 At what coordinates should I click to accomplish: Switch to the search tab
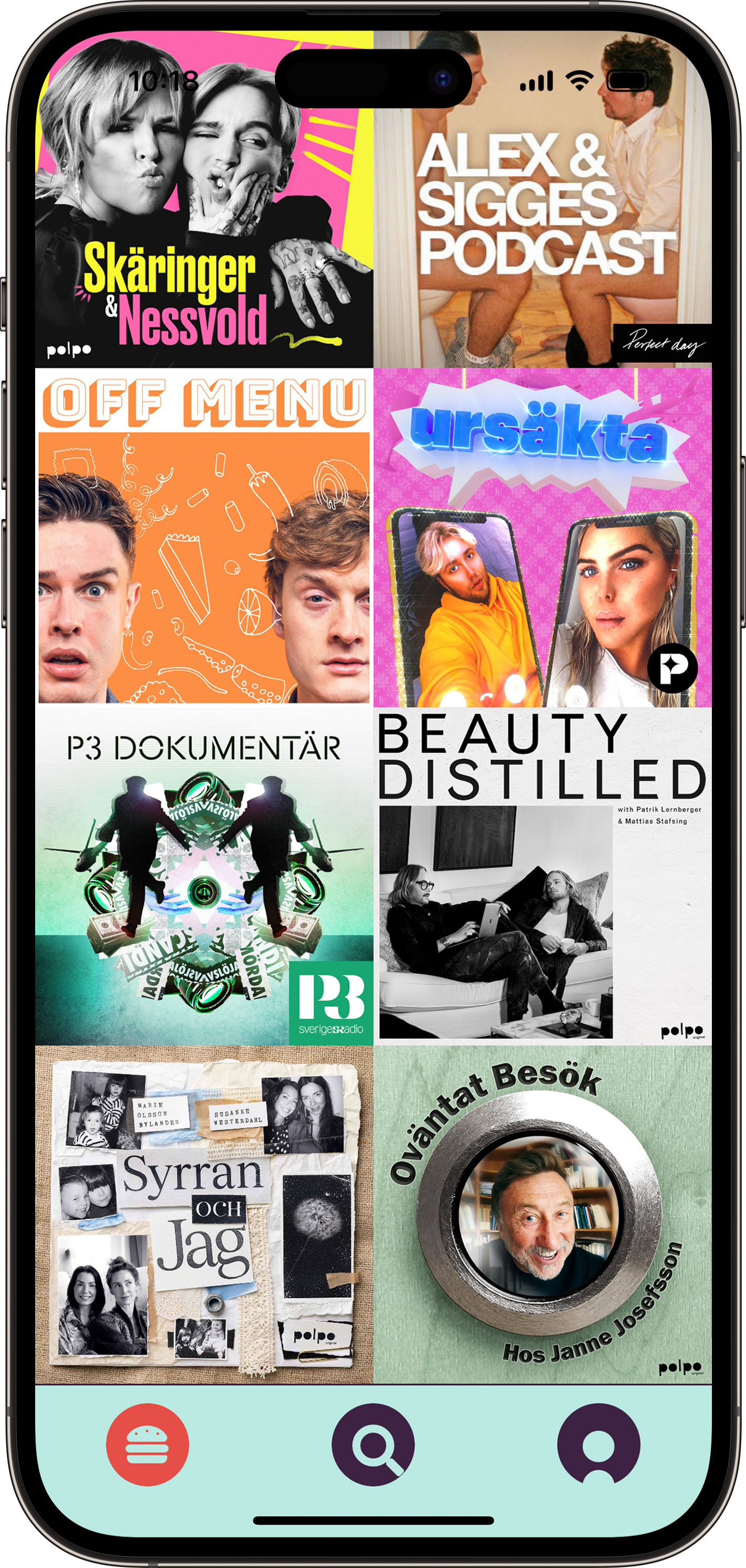tap(373, 1444)
